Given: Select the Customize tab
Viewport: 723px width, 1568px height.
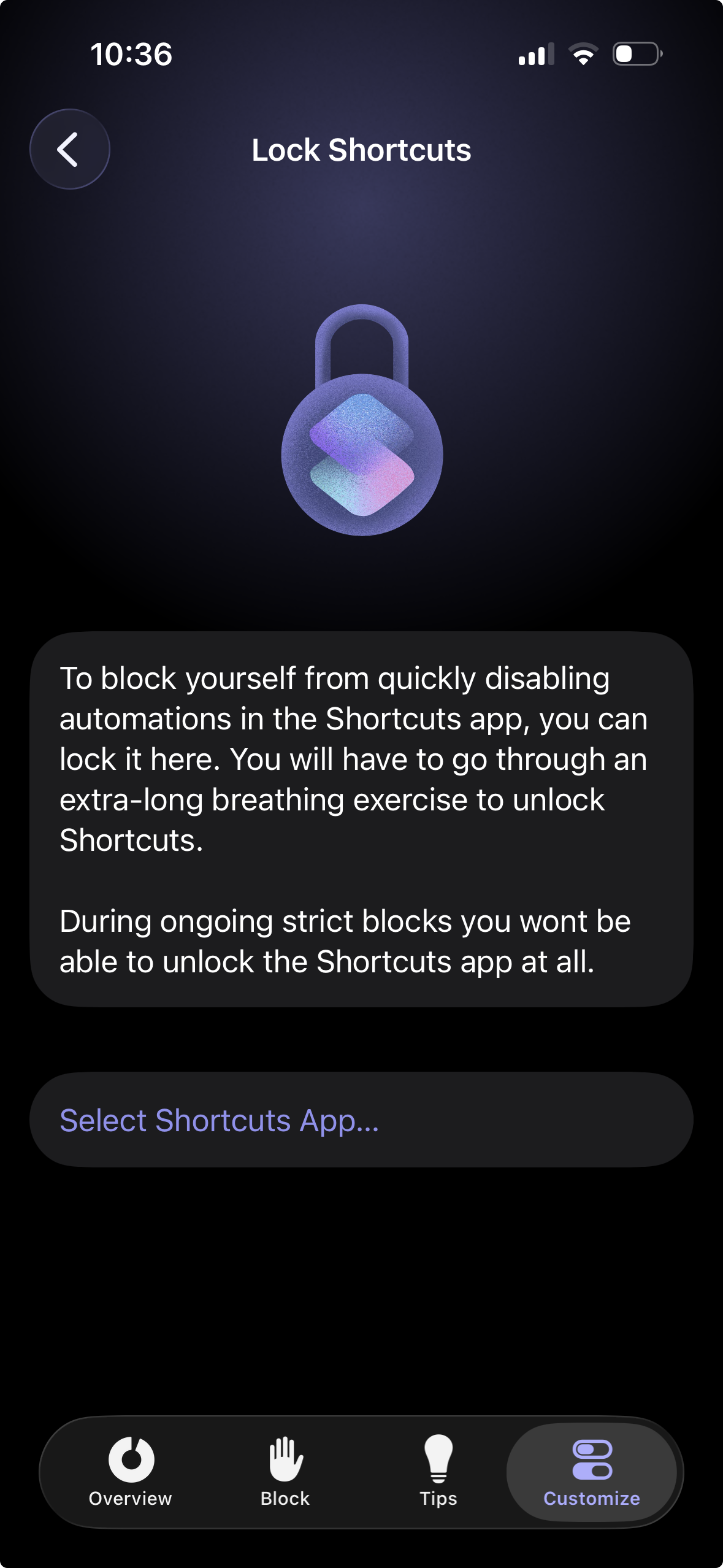Looking at the screenshot, I should 592,1471.
